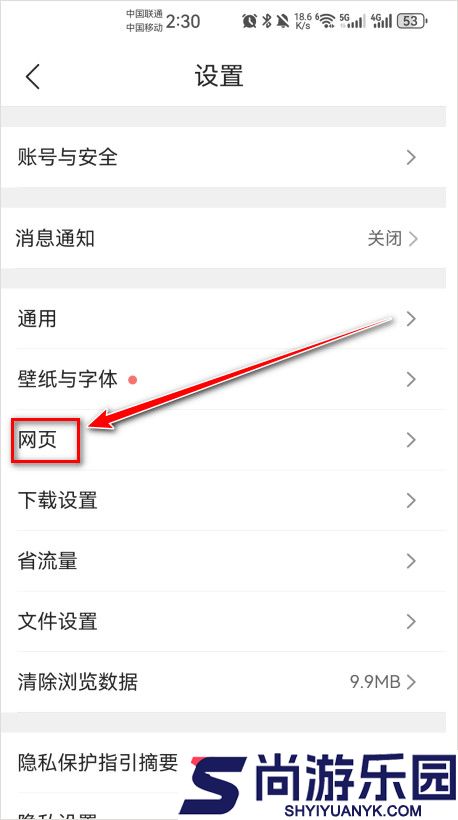Open 下载设置
The image size is (458, 820).
(223, 500)
